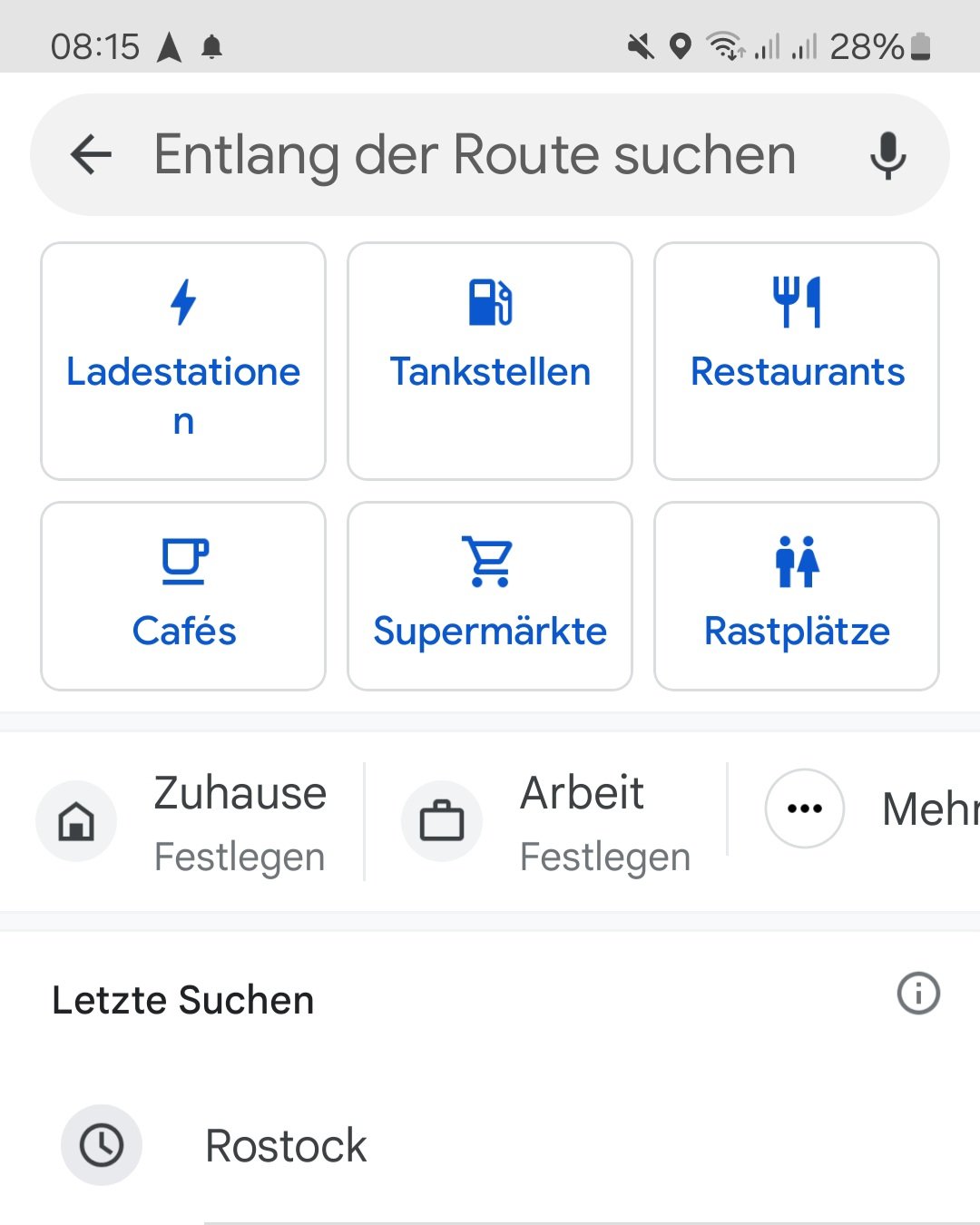This screenshot has height=1225, width=980.
Task: Select the Tankstellen category
Action: click(490, 360)
